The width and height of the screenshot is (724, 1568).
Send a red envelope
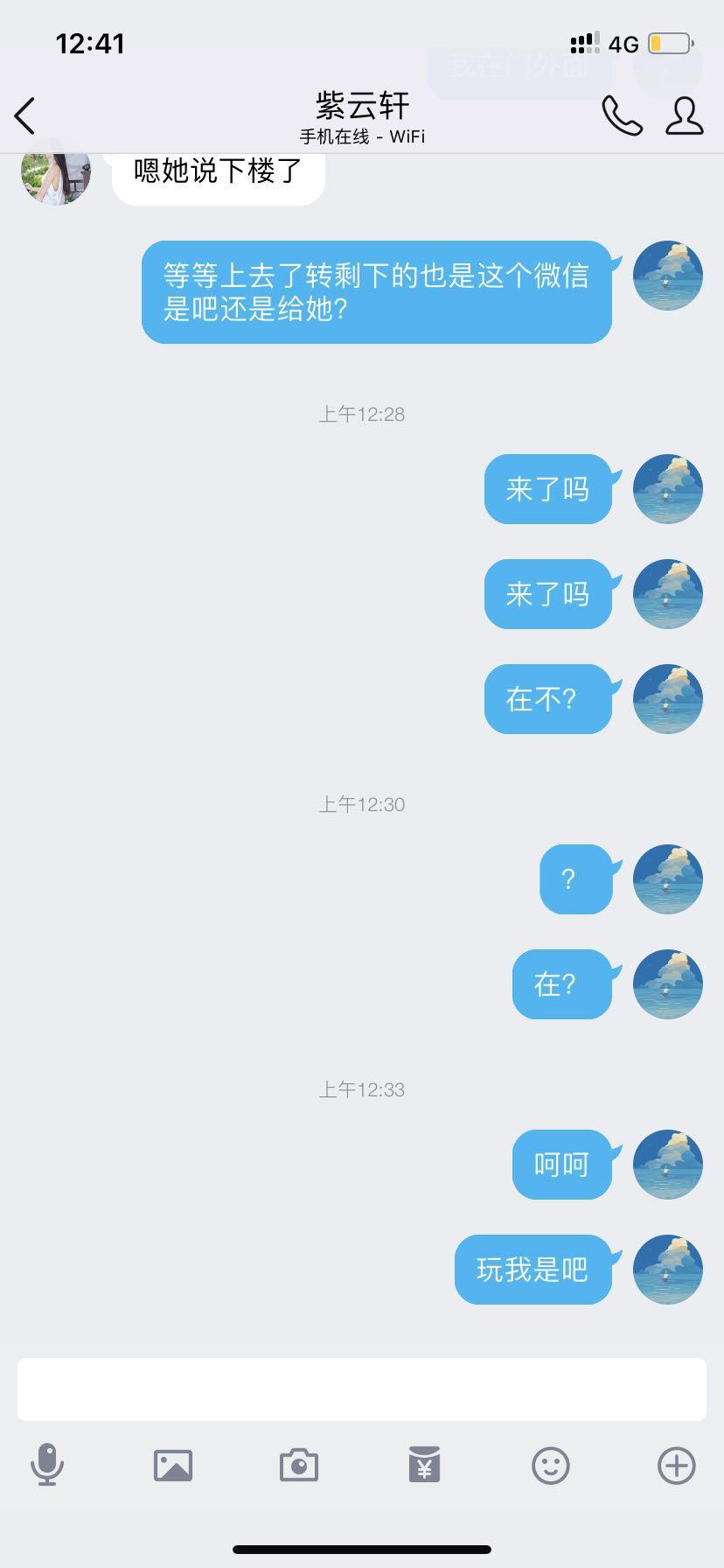424,1465
